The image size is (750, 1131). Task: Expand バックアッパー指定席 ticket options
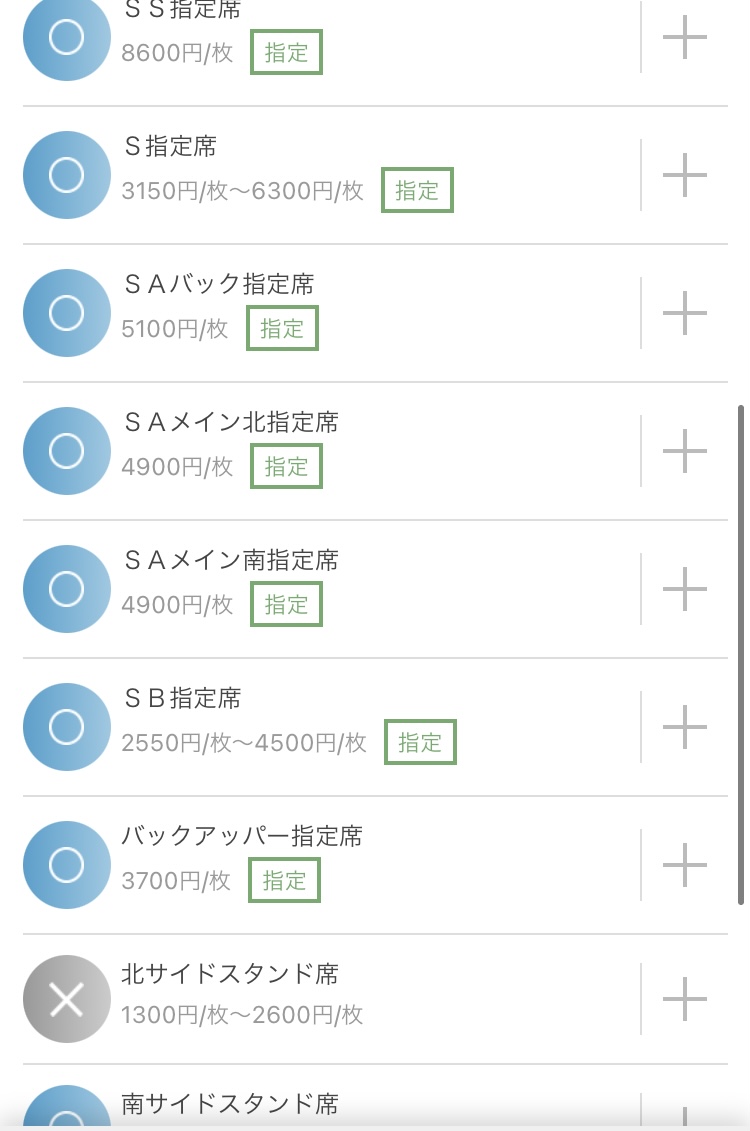[x=685, y=865]
